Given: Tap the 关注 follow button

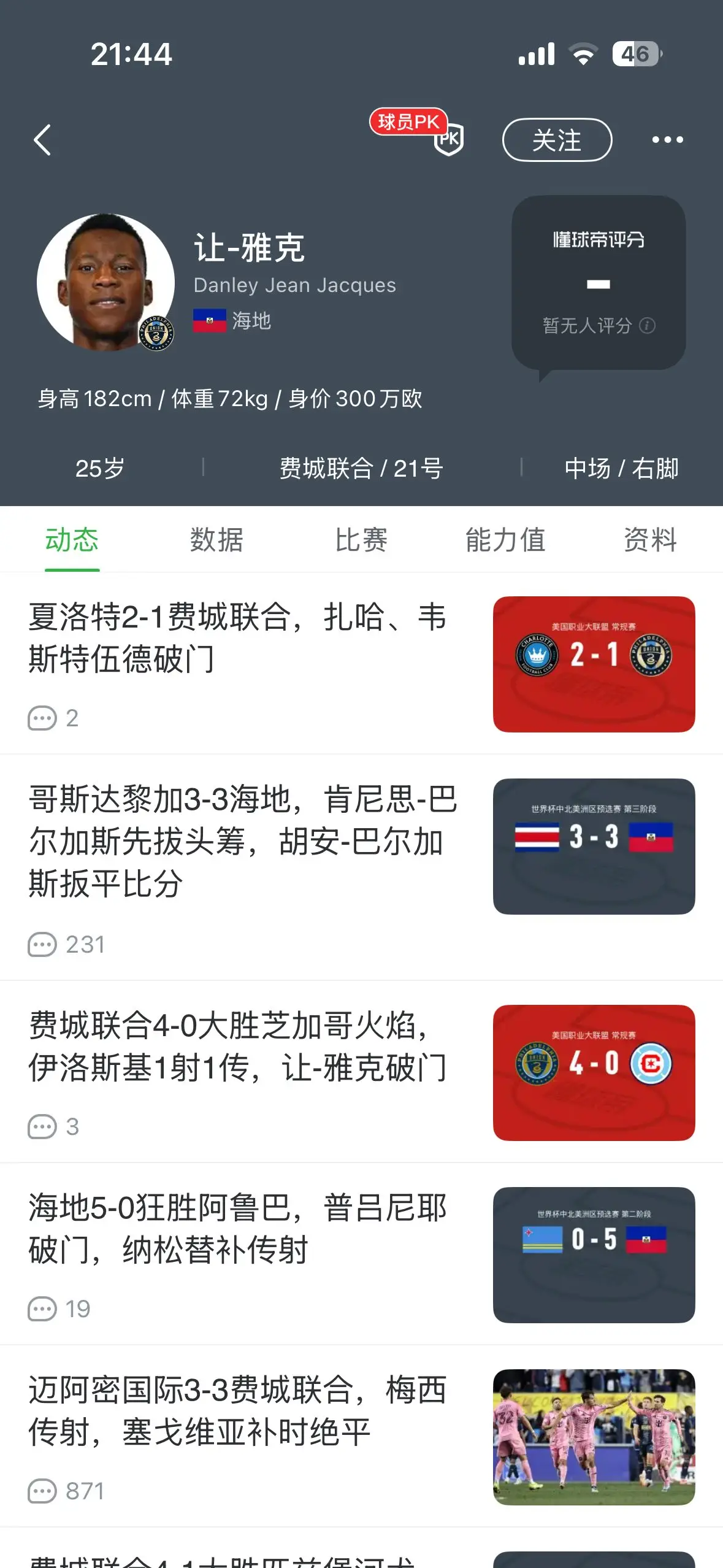Looking at the screenshot, I should point(557,140).
